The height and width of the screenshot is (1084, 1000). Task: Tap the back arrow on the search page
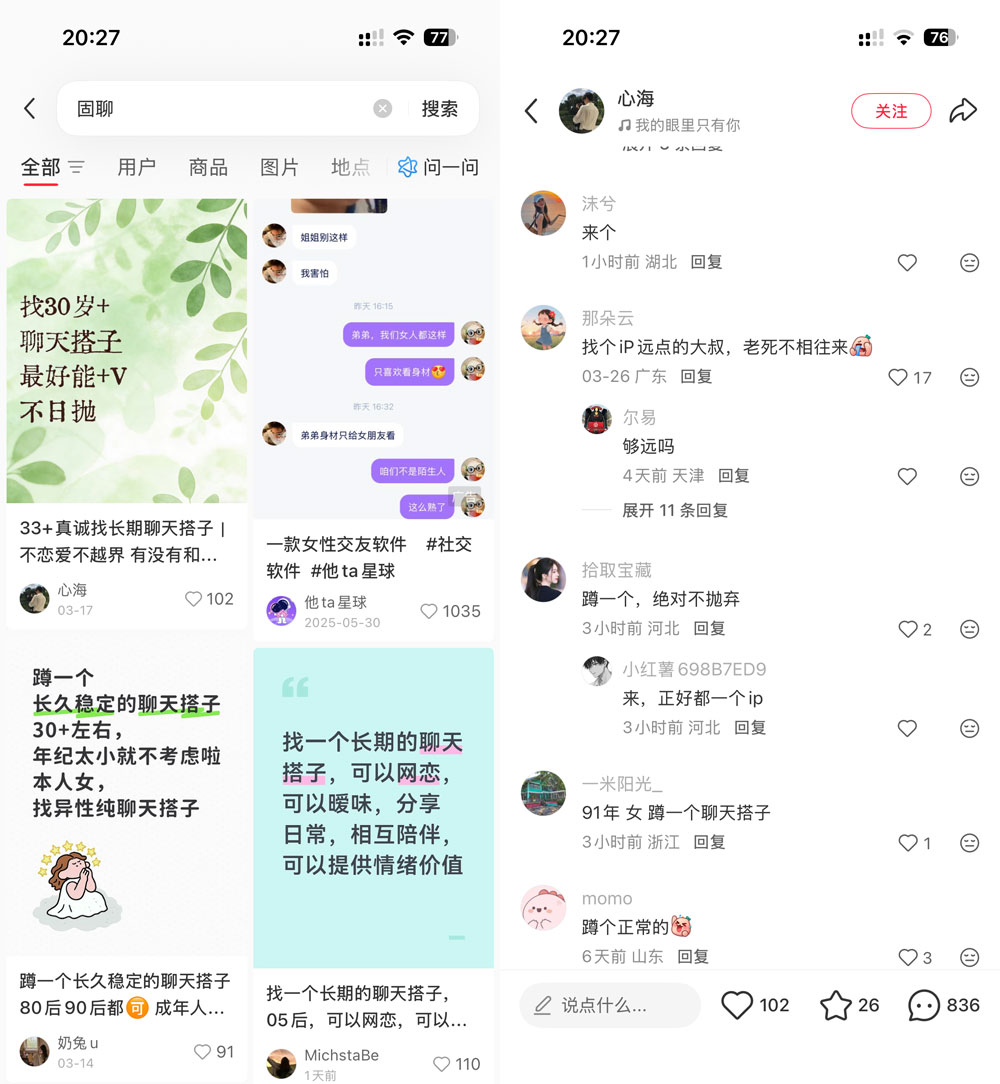(30, 108)
